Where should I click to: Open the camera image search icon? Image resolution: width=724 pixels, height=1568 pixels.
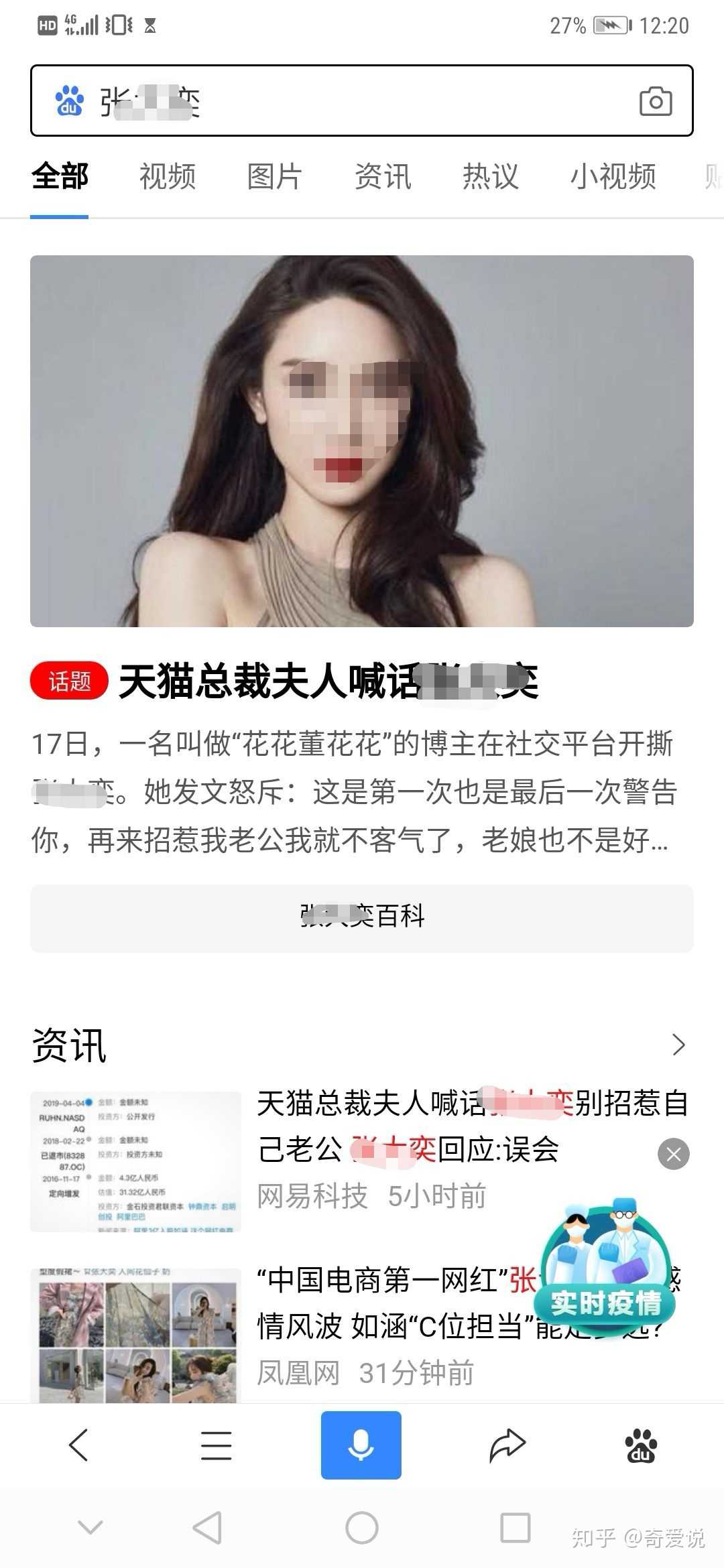[655, 102]
